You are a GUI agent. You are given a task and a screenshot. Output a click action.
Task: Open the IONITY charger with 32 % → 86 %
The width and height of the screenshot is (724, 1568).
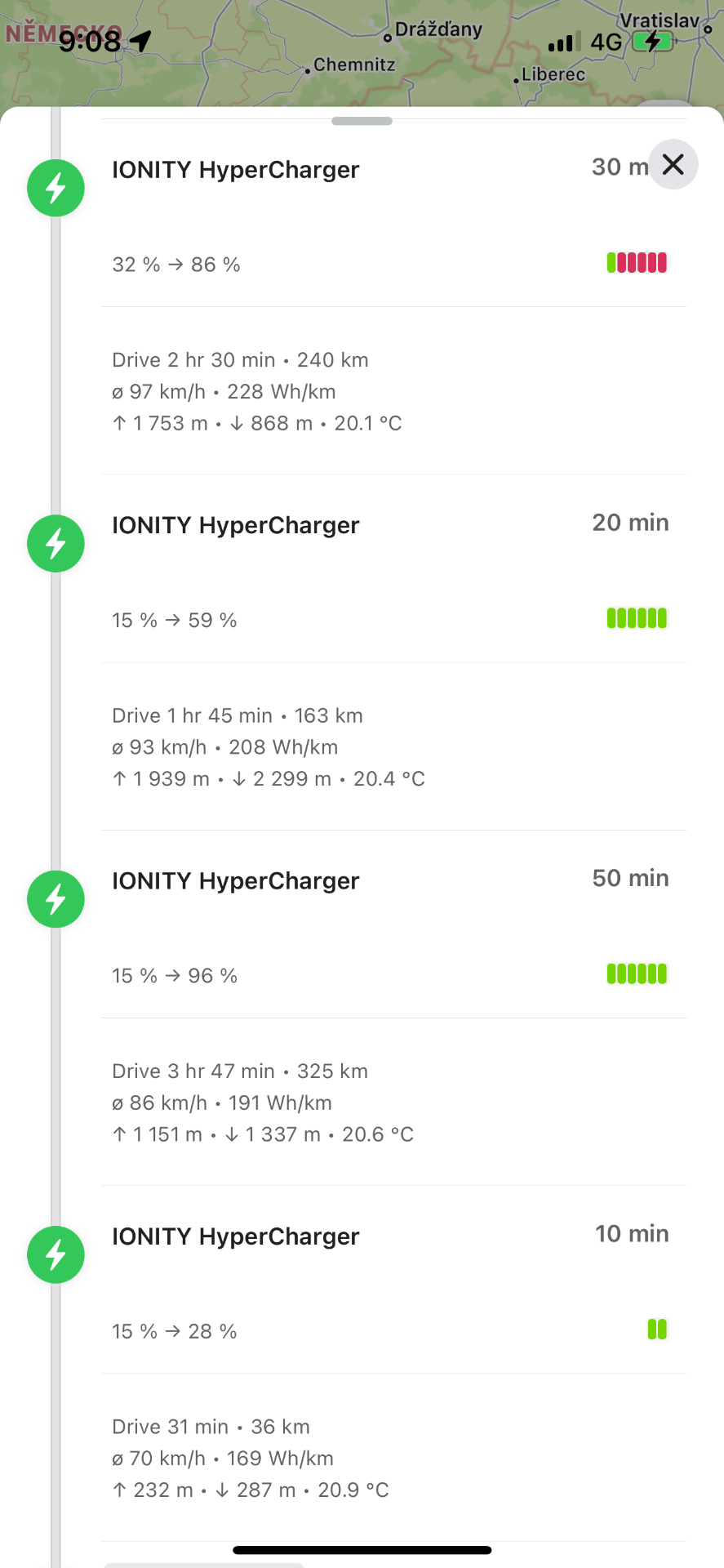393,213
